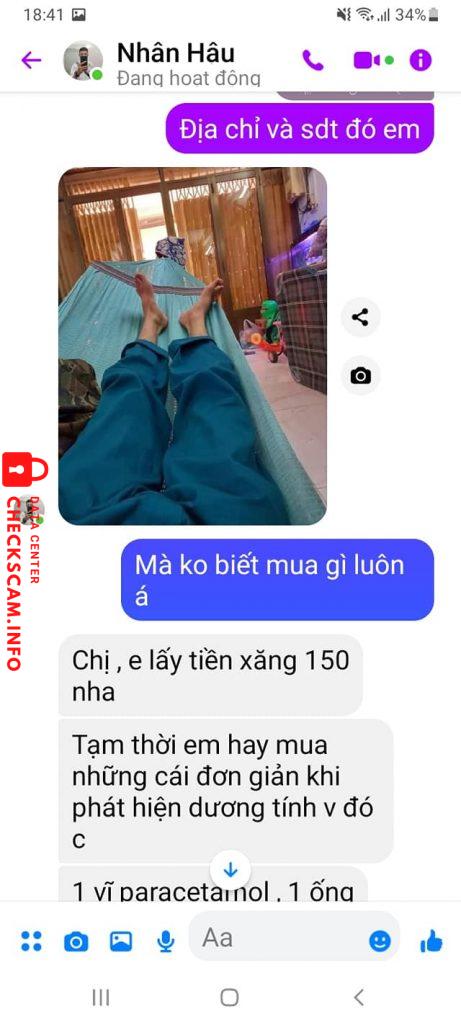This screenshot has height=1024, width=461.
Task: Go back from the Nhân Hâu chat
Action: pos(31,61)
